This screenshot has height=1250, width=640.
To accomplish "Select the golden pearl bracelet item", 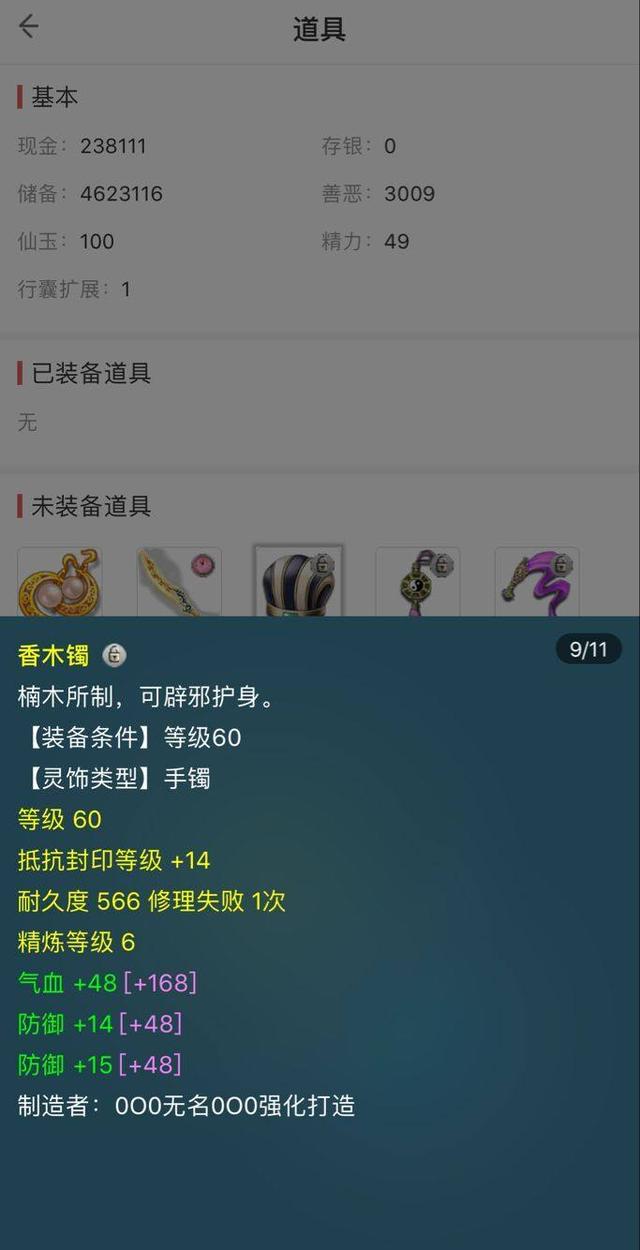I will pyautogui.click(x=59, y=581).
